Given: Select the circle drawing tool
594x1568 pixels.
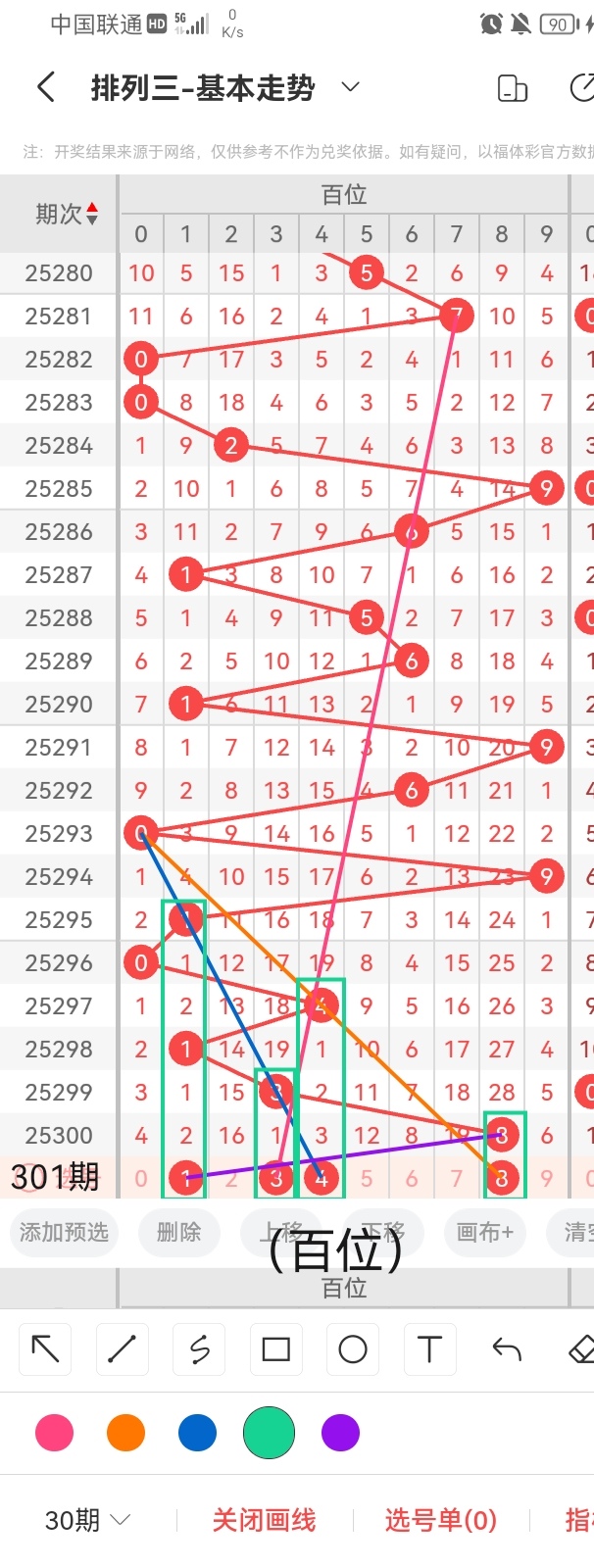Looking at the screenshot, I should pyautogui.click(x=353, y=1349).
